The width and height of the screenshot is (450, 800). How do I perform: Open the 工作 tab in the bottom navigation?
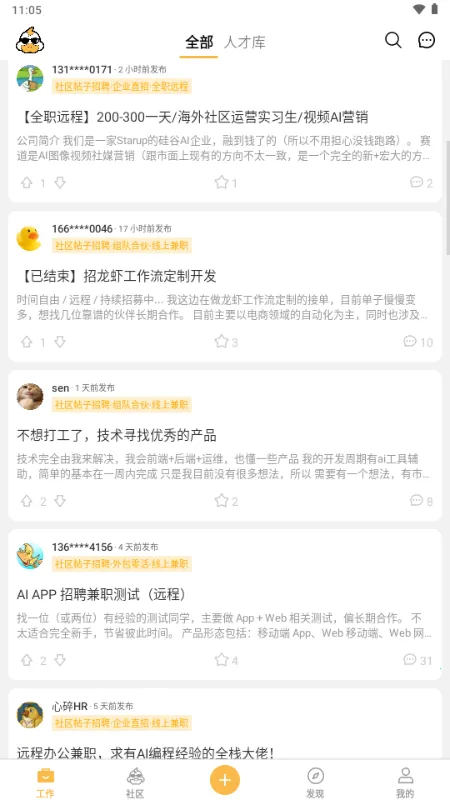[45, 783]
